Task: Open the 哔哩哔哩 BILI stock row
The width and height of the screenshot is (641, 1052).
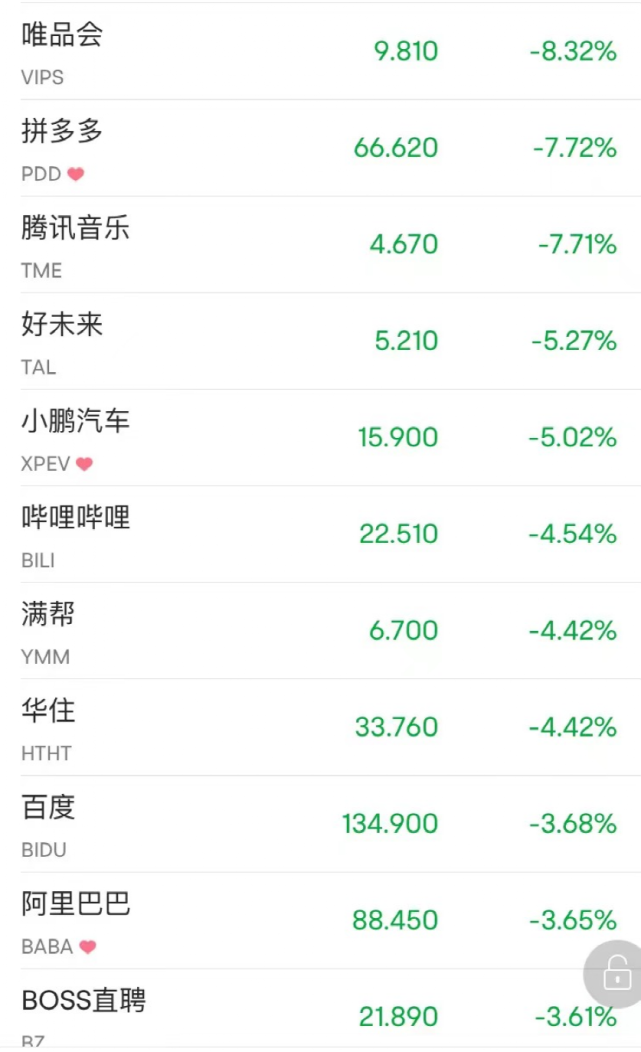Action: tap(320, 534)
